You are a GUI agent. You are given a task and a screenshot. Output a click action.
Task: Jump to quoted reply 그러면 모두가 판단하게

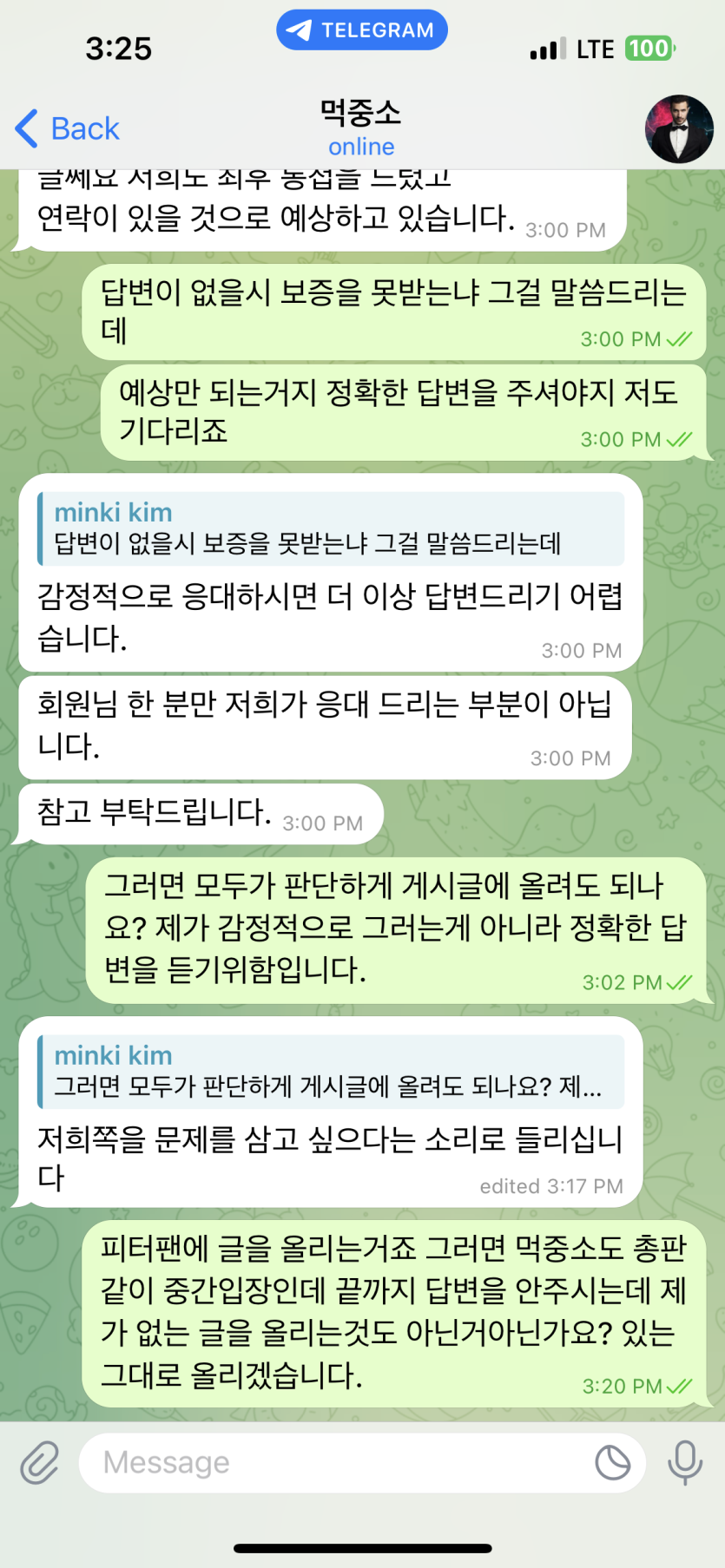tap(331, 1071)
